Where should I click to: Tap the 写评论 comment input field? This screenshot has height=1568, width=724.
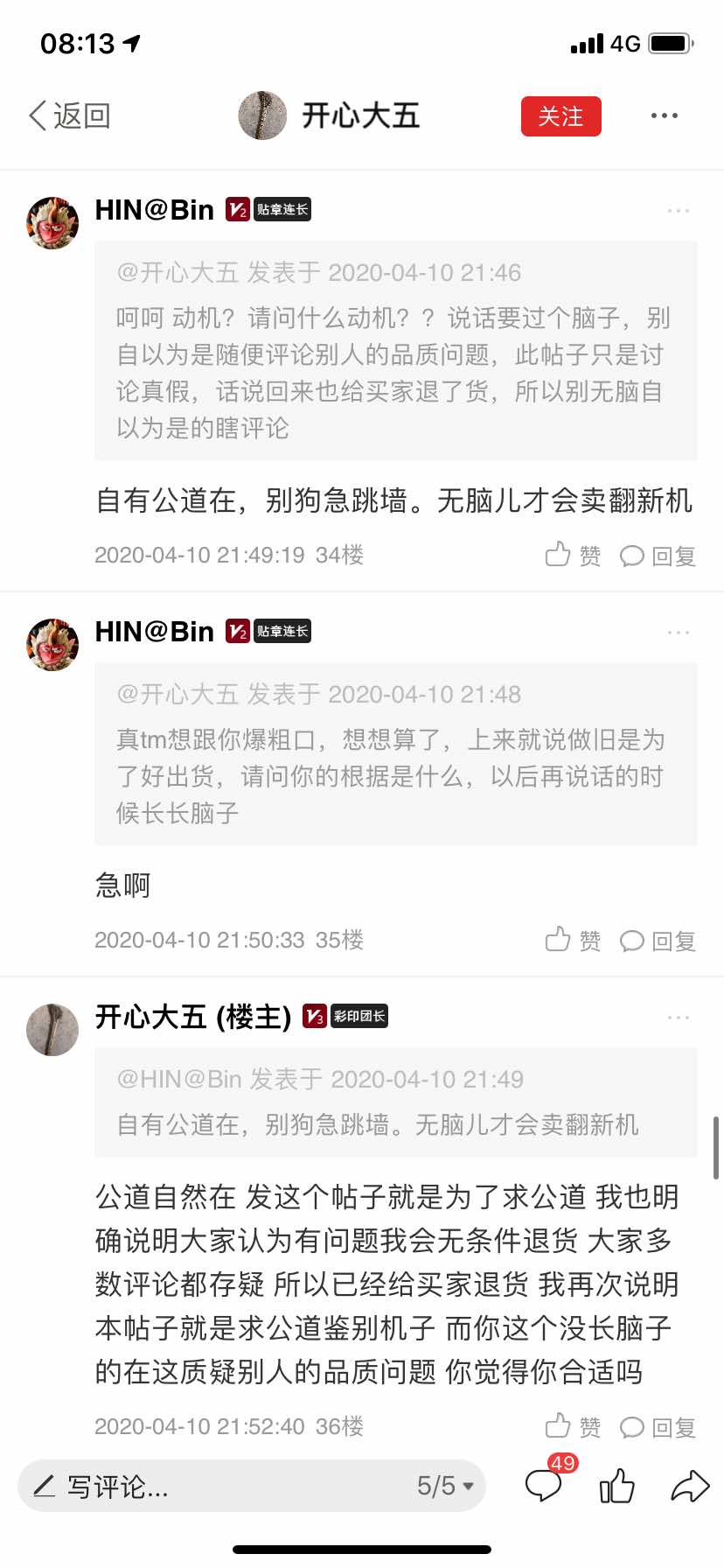[x=210, y=1486]
